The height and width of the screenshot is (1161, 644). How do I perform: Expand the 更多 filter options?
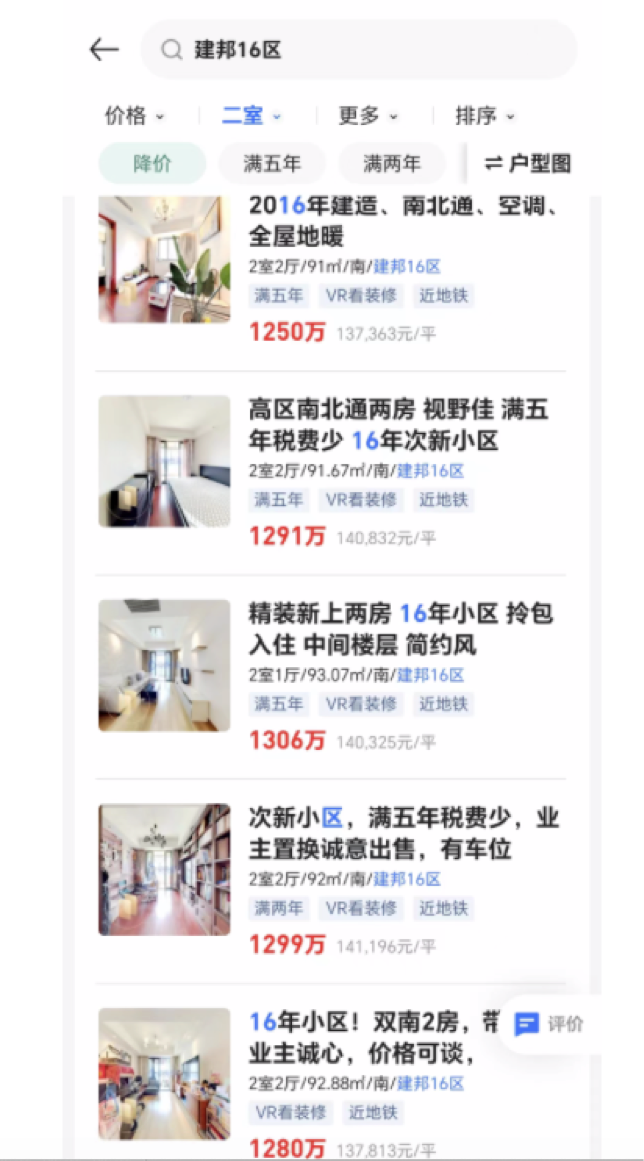(367, 116)
